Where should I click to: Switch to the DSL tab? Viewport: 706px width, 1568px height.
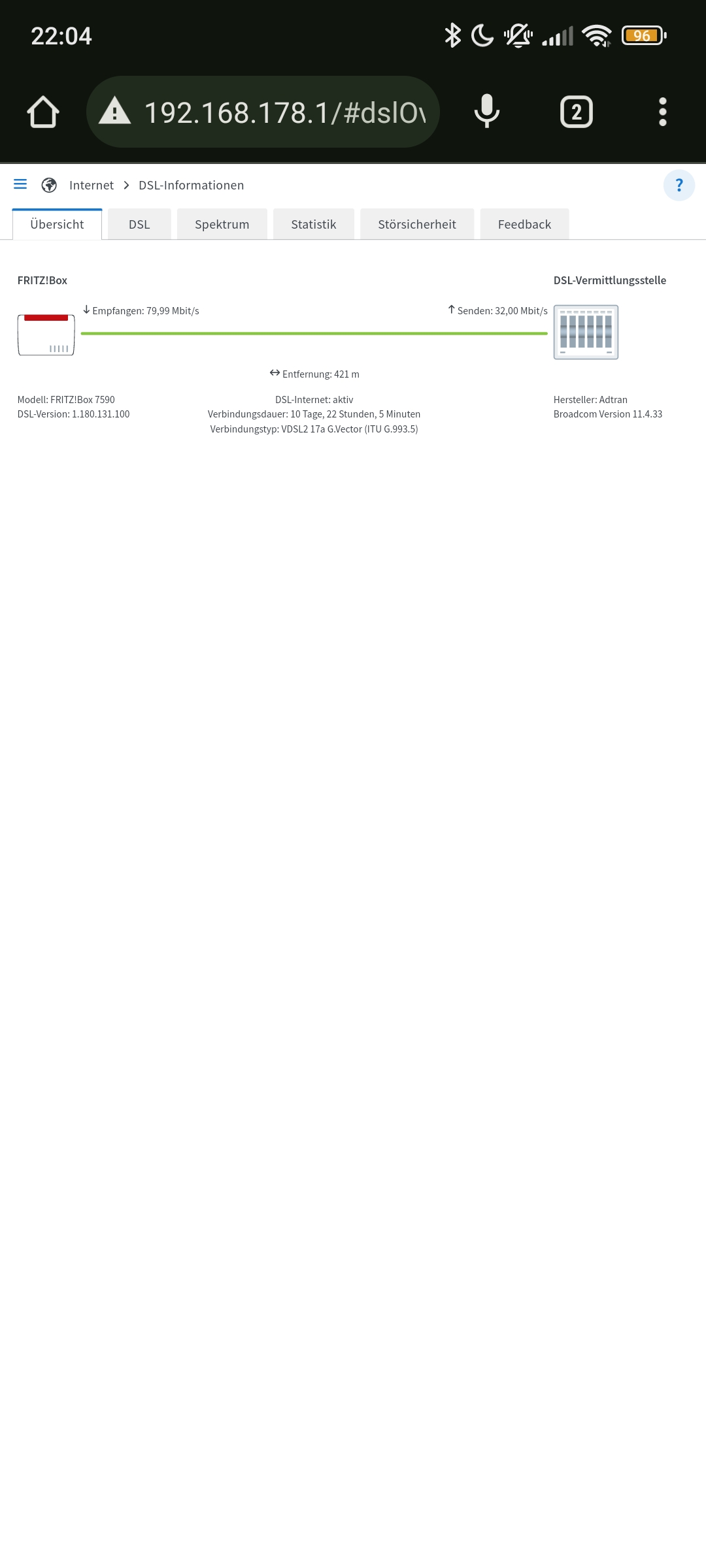[139, 224]
